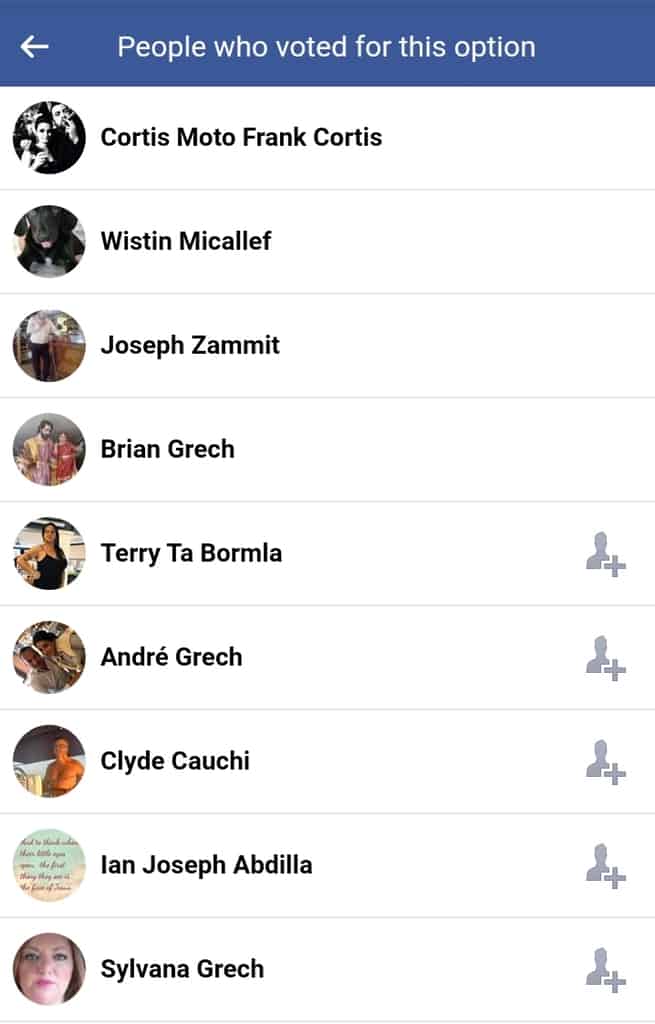Viewport: 655px width, 1024px height.
Task: Open Terry Ta Bormla's profile
Action: pos(191,553)
